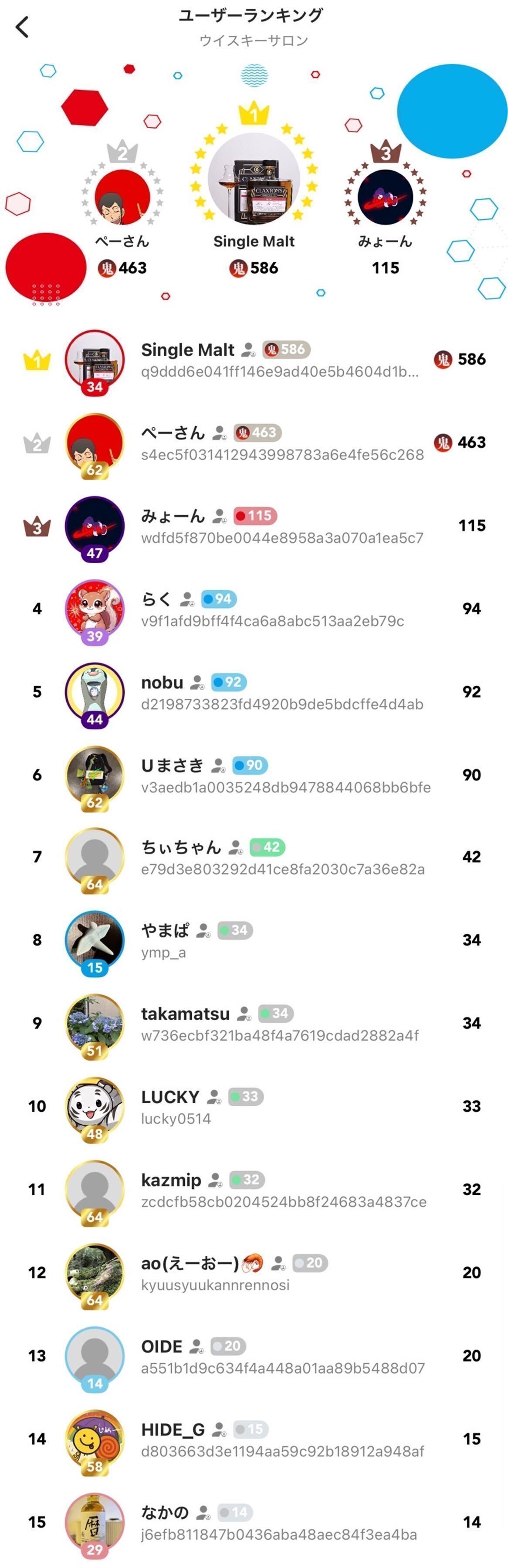Go back using the top-left arrow
The height and width of the screenshot is (1568, 508).
23,27
